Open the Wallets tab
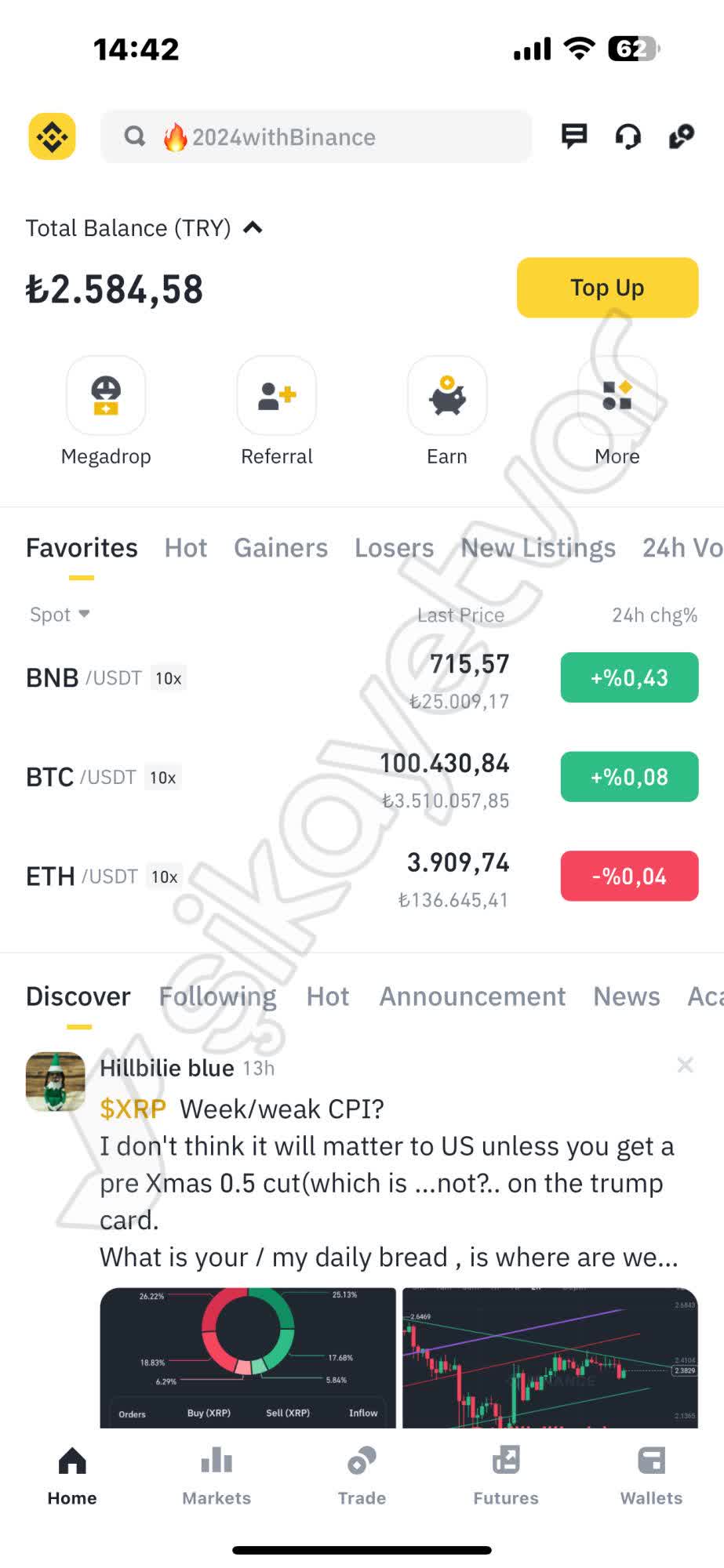This screenshot has height=1568, width=724. pyautogui.click(x=651, y=1475)
